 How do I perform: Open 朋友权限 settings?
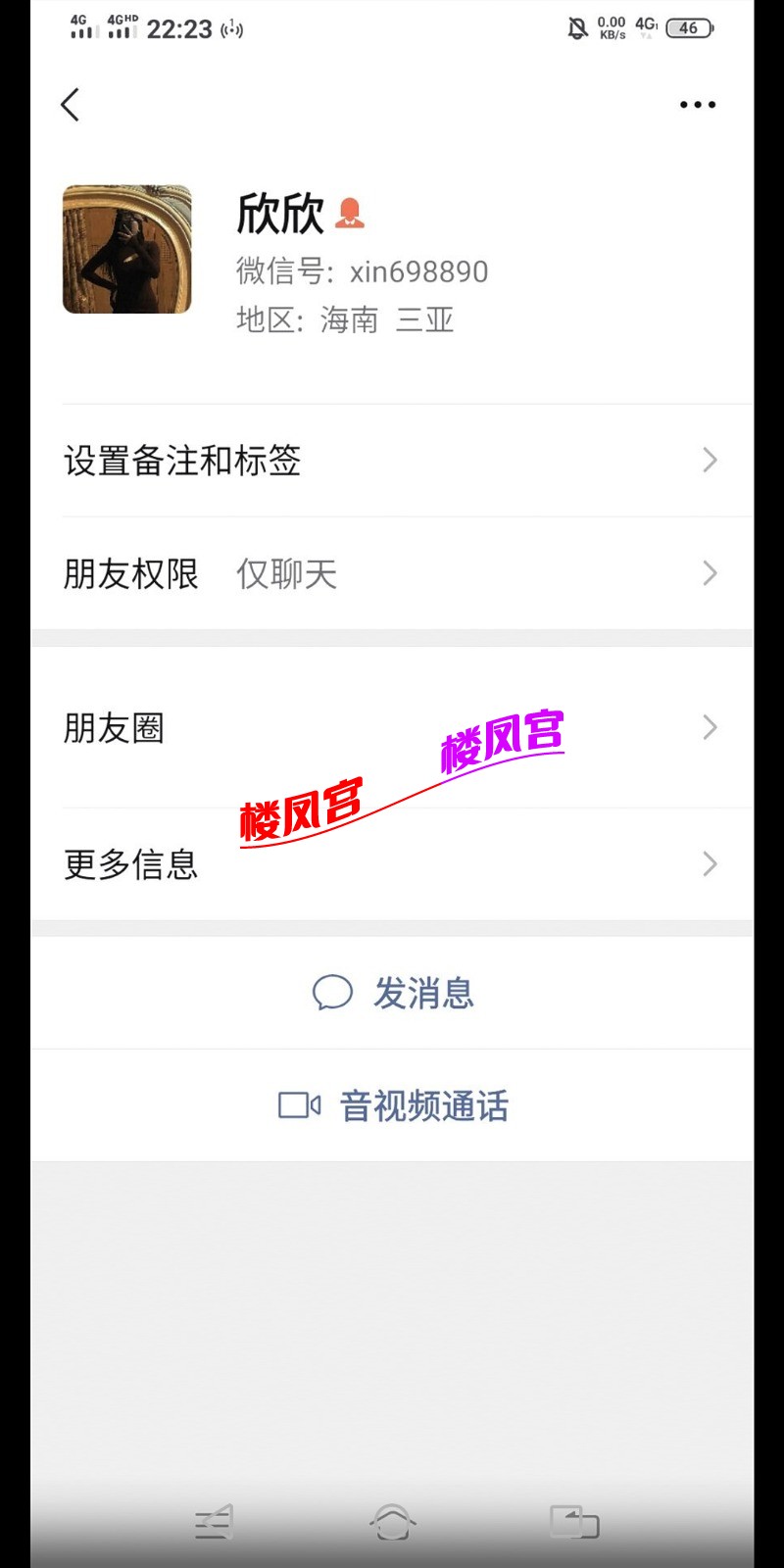[x=392, y=573]
